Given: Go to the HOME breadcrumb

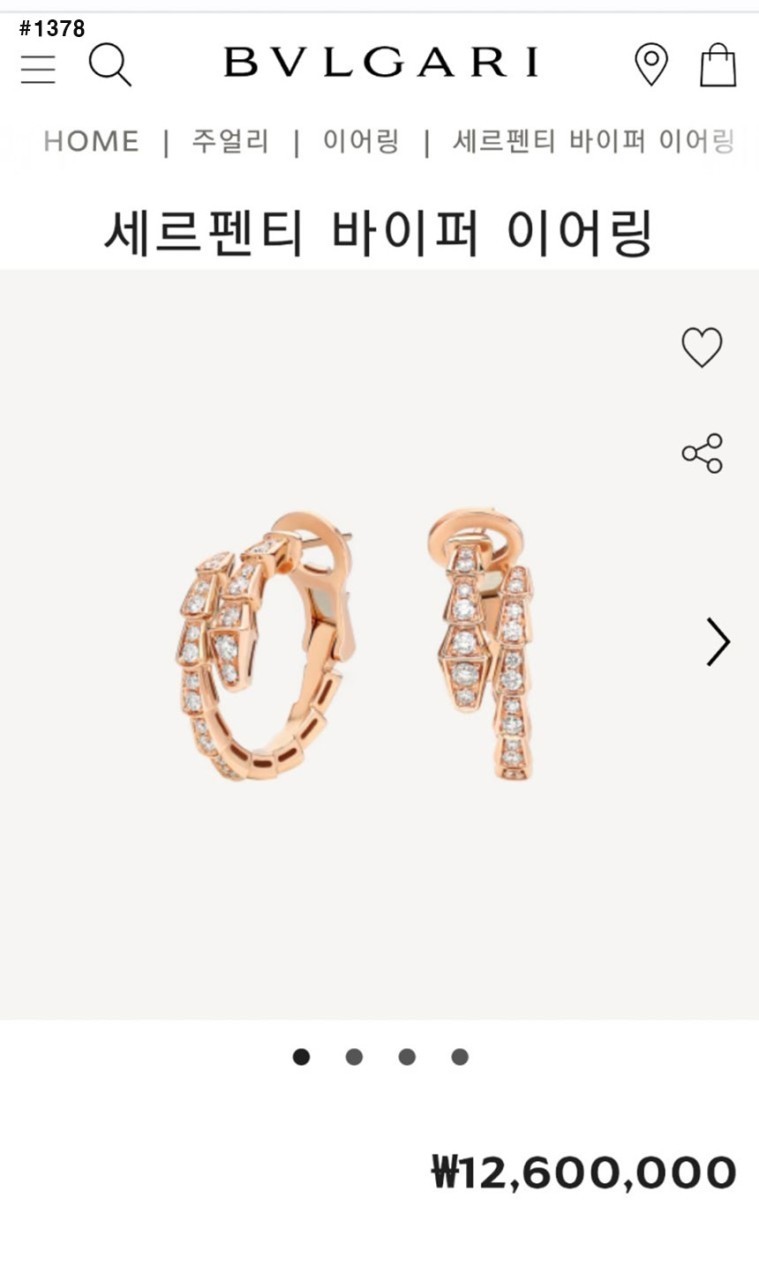Looking at the screenshot, I should [x=91, y=142].
